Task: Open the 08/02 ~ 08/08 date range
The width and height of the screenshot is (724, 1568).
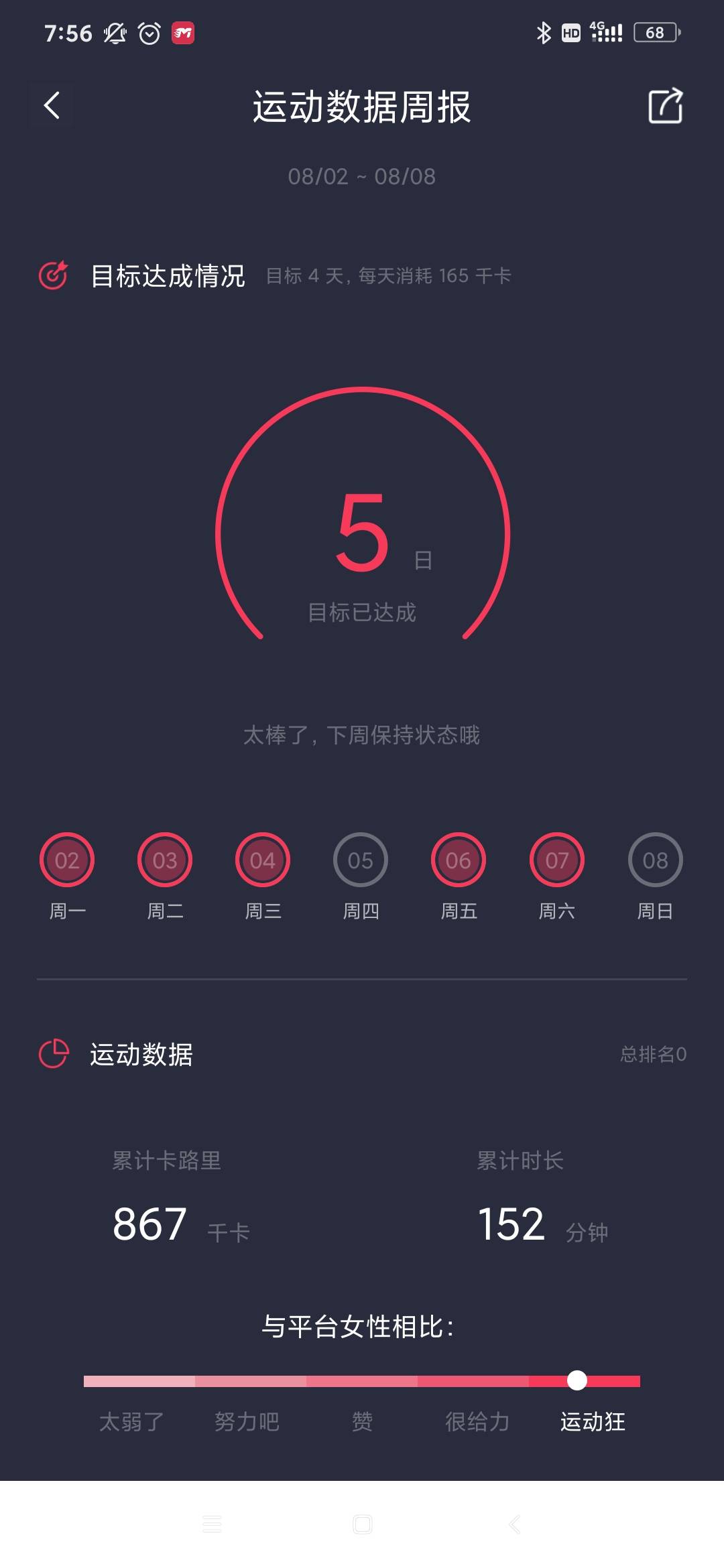Action: click(362, 177)
